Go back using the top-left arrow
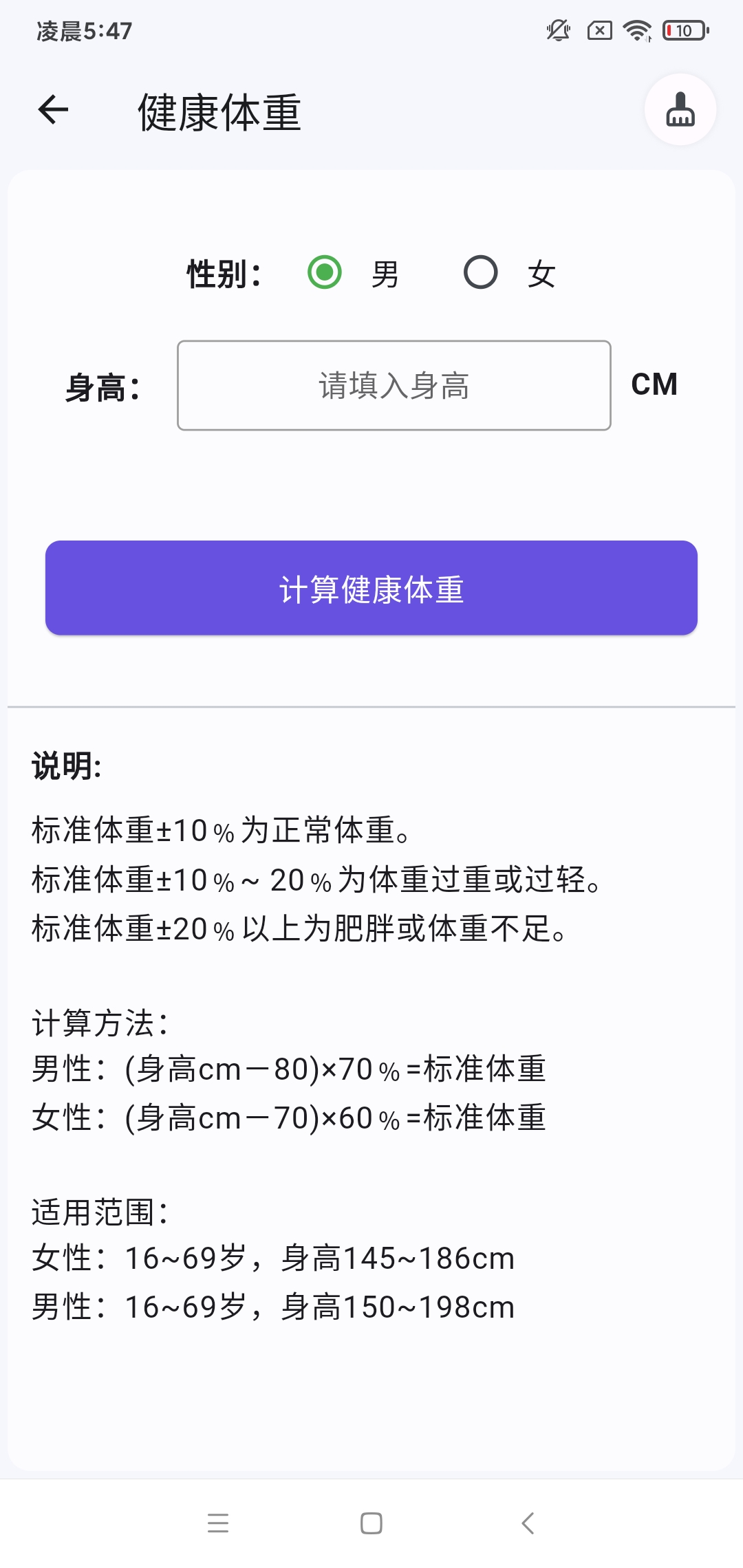Image resolution: width=743 pixels, height=1568 pixels. pyautogui.click(x=54, y=110)
